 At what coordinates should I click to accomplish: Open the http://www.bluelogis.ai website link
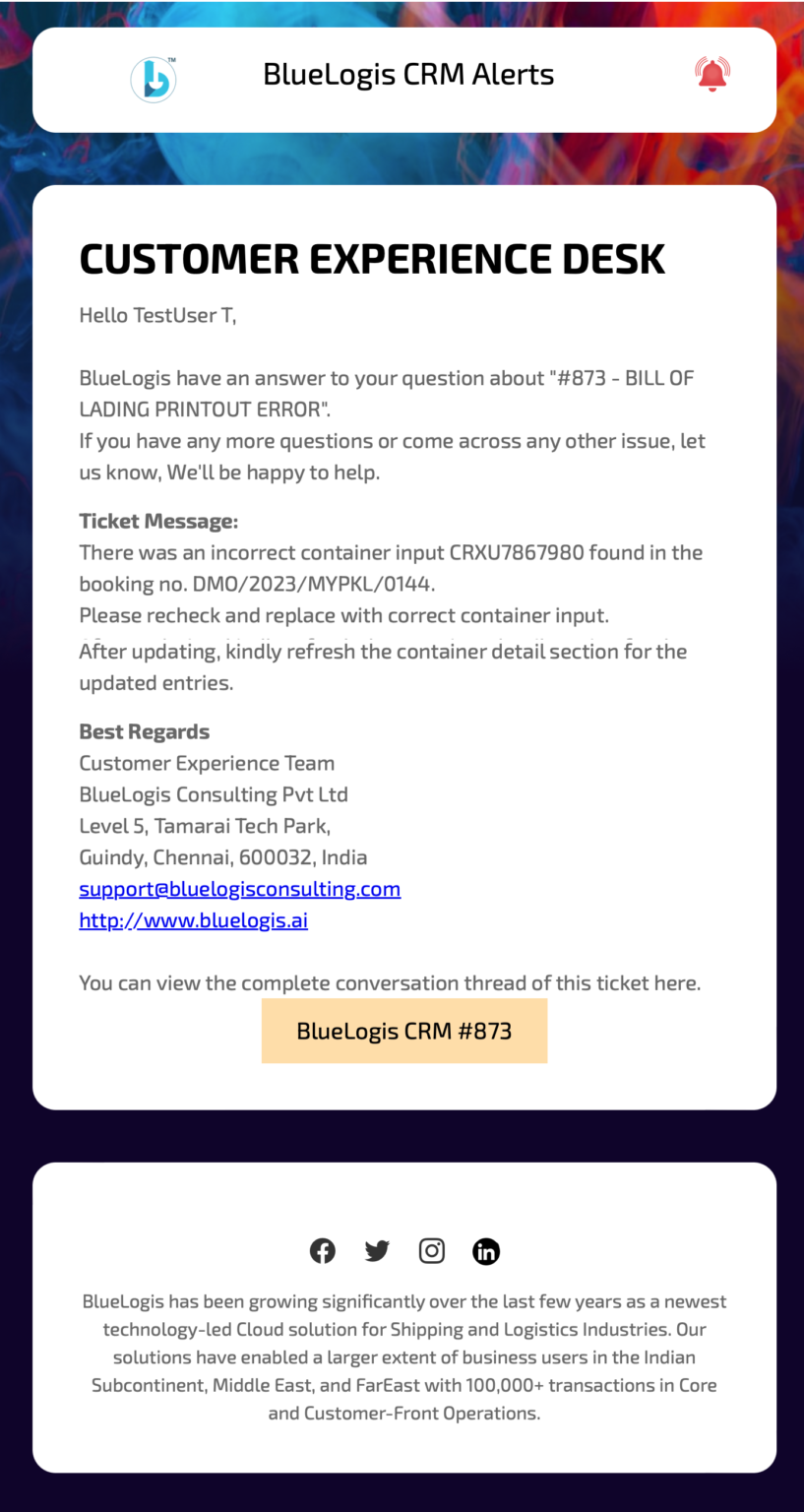[193, 920]
